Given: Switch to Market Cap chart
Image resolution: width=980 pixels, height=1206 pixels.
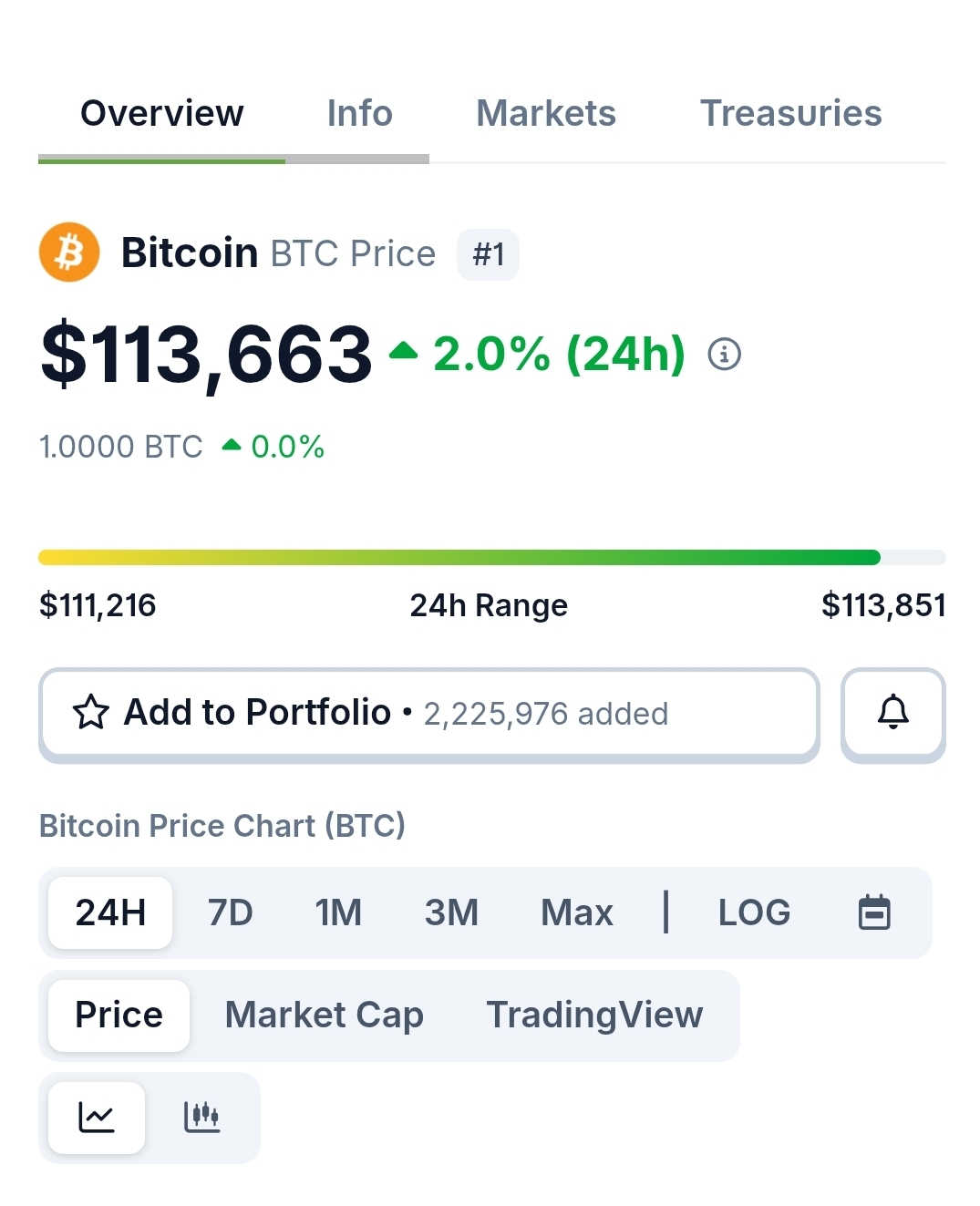Looking at the screenshot, I should pyautogui.click(x=324, y=1015).
